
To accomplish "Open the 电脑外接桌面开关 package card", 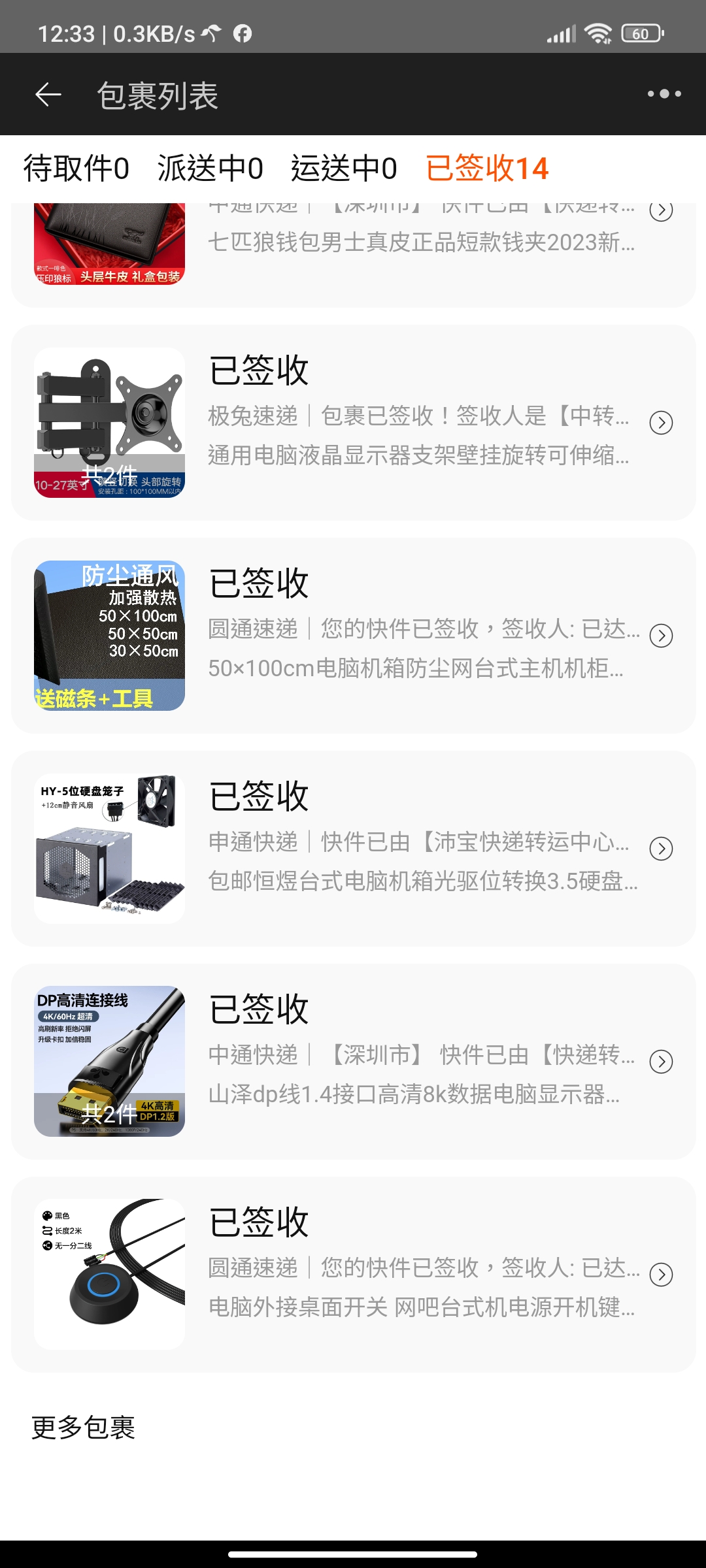I will (x=354, y=1275).
